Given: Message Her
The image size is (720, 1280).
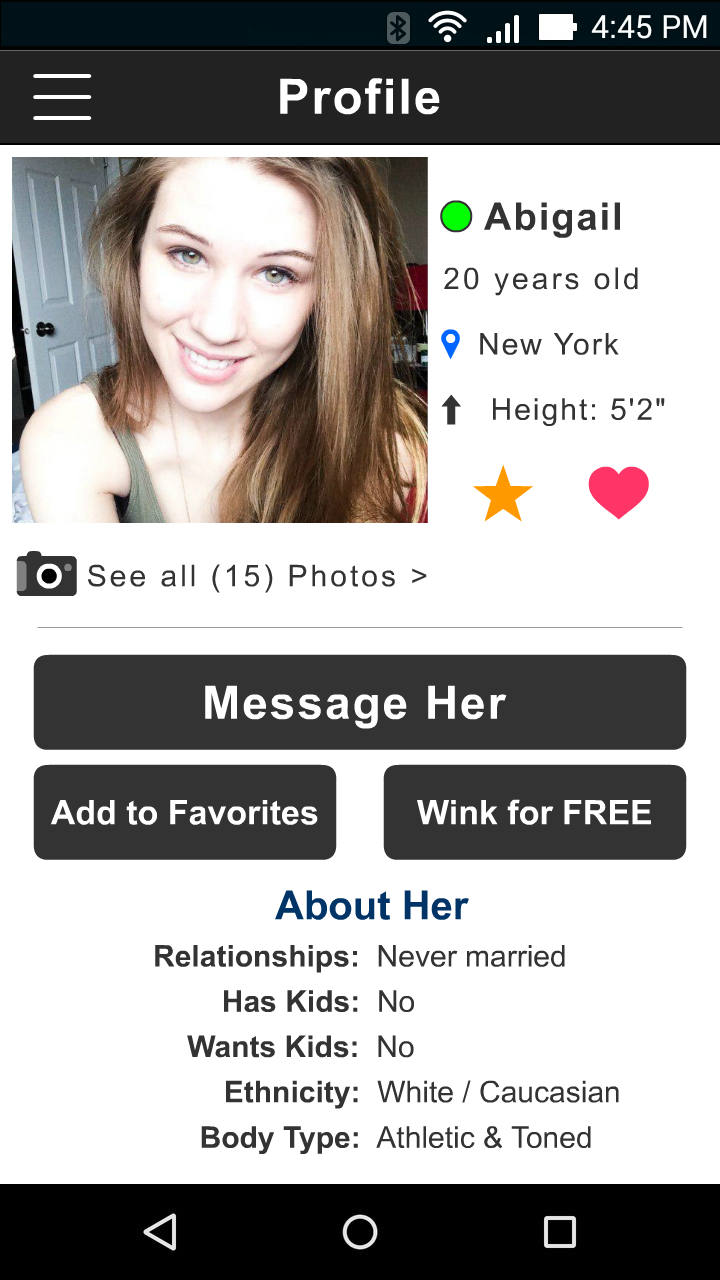Looking at the screenshot, I should [x=360, y=702].
